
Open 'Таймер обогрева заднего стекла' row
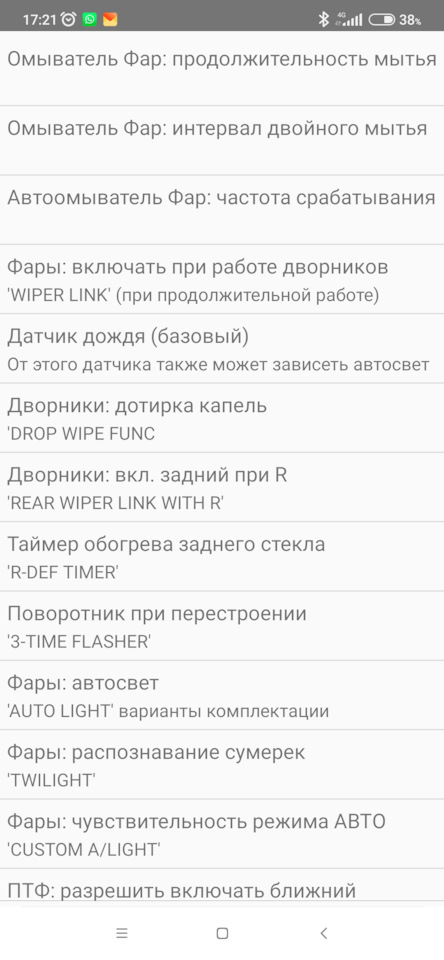[x=222, y=557]
